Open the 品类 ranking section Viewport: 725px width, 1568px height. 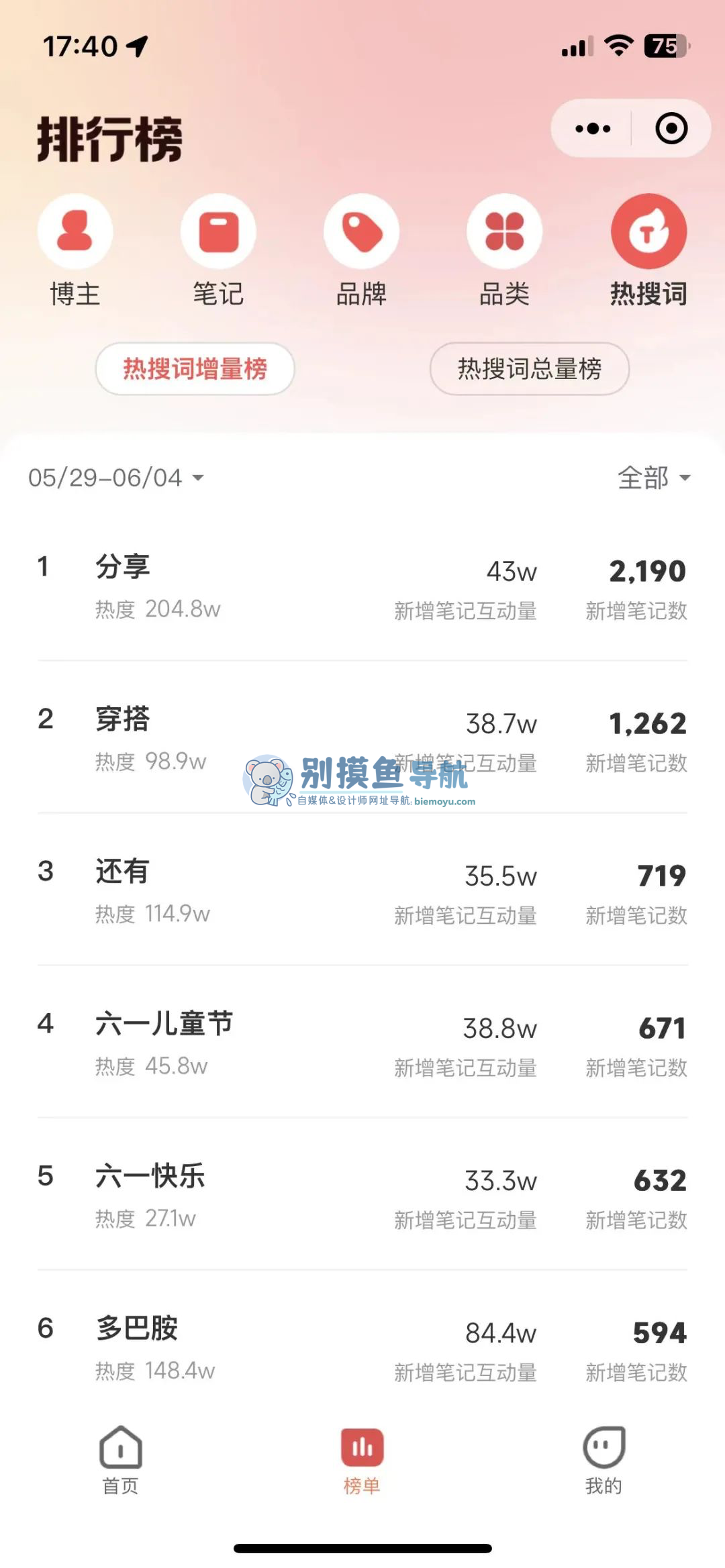tap(505, 231)
